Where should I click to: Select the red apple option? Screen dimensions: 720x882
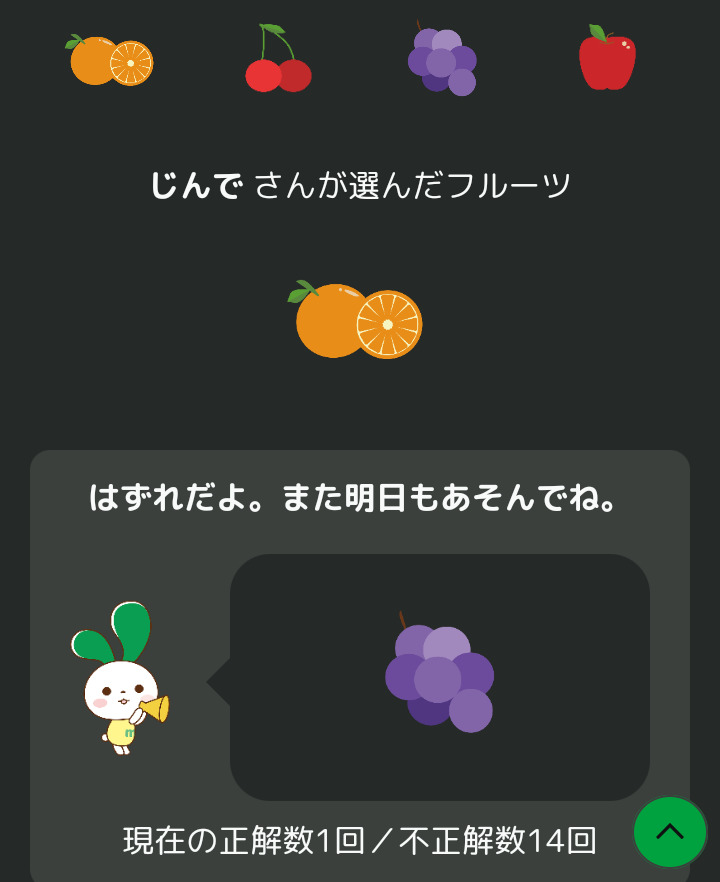click(608, 57)
